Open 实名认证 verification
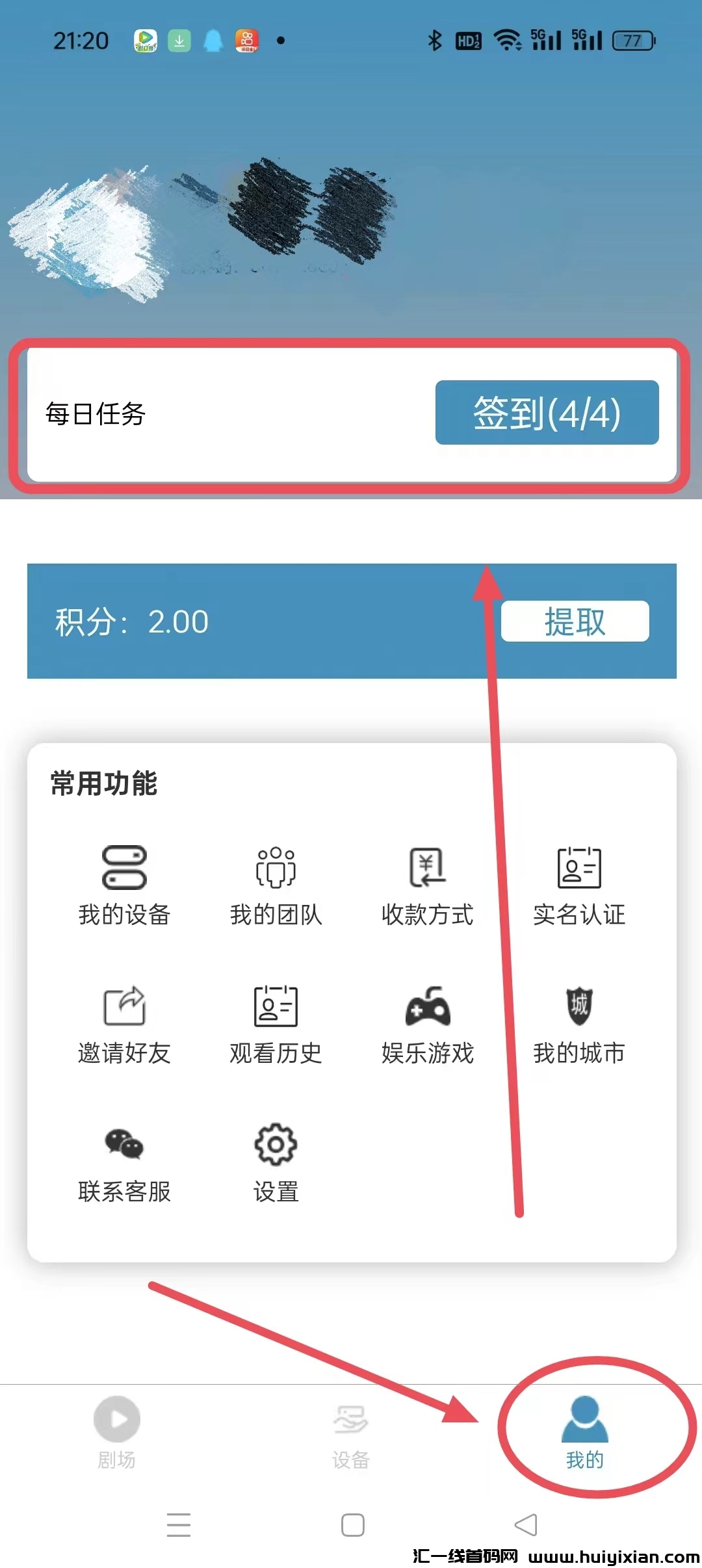 [578, 885]
